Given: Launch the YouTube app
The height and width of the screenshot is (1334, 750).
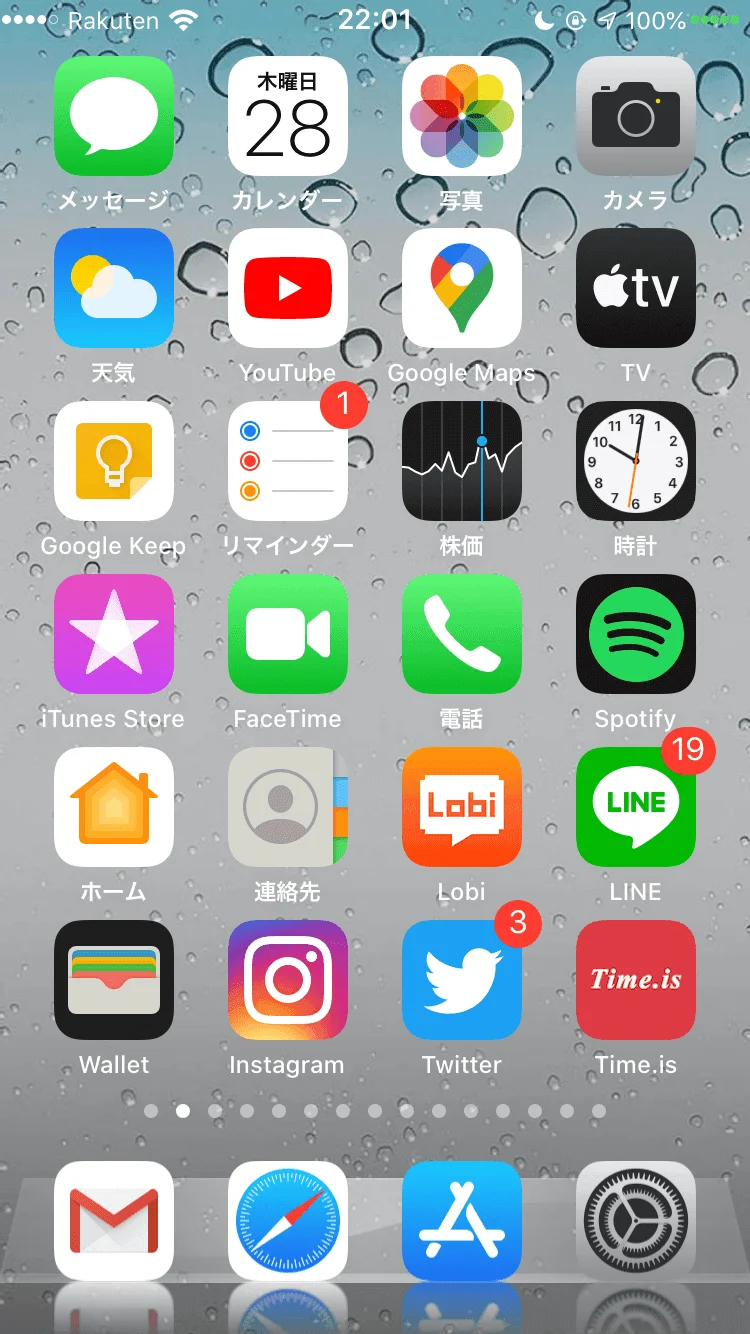Looking at the screenshot, I should pyautogui.click(x=288, y=288).
